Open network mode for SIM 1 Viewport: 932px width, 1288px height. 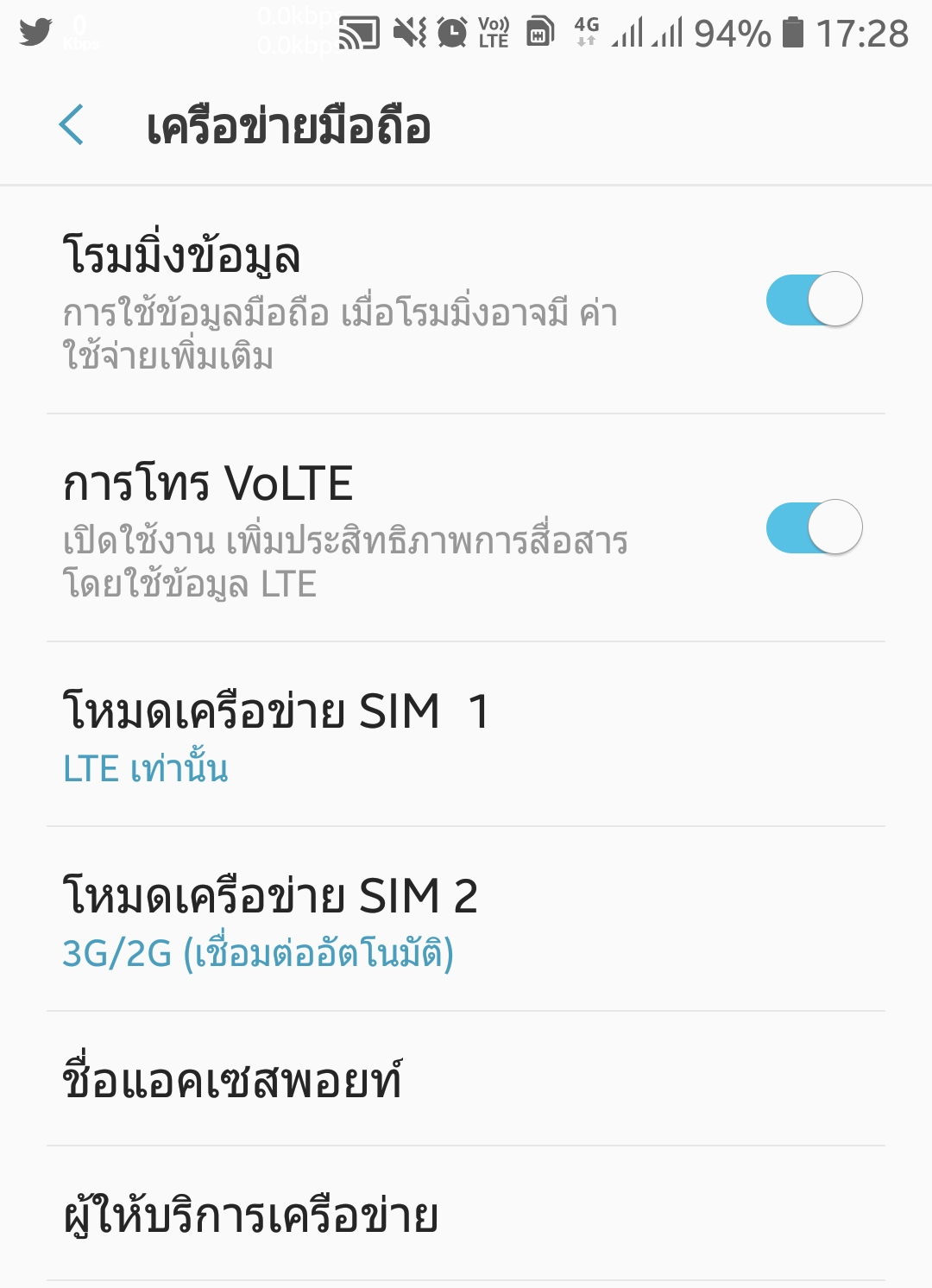tap(466, 736)
